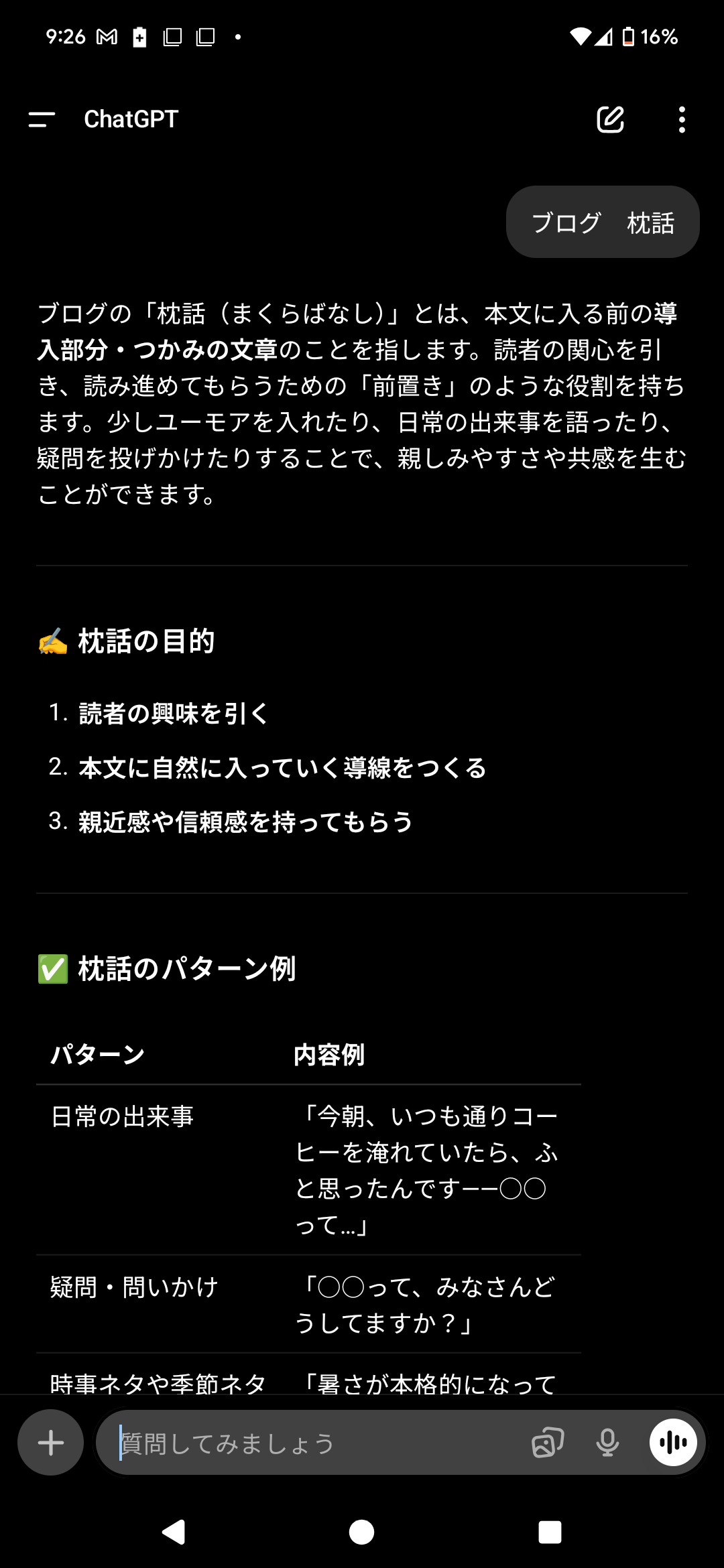This screenshot has width=724, height=1568.
Task: Open the three-dot overflow menu
Action: click(682, 119)
